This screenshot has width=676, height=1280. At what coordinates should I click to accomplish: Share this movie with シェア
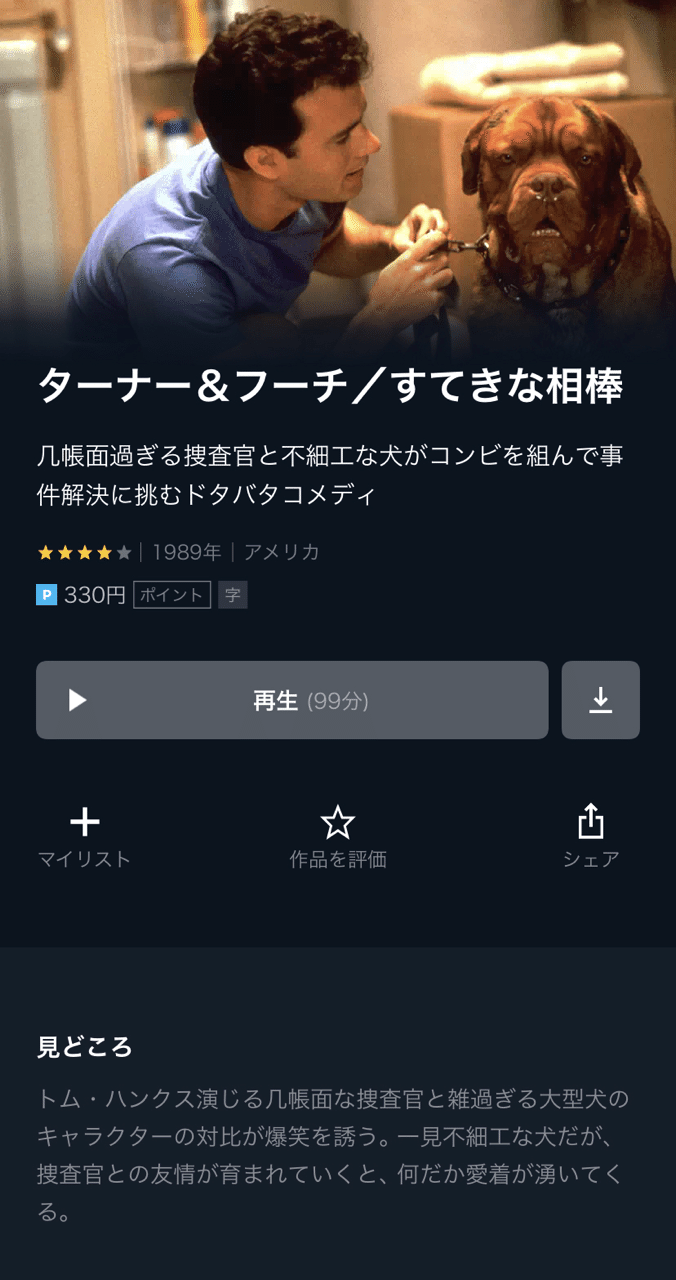[x=591, y=837]
